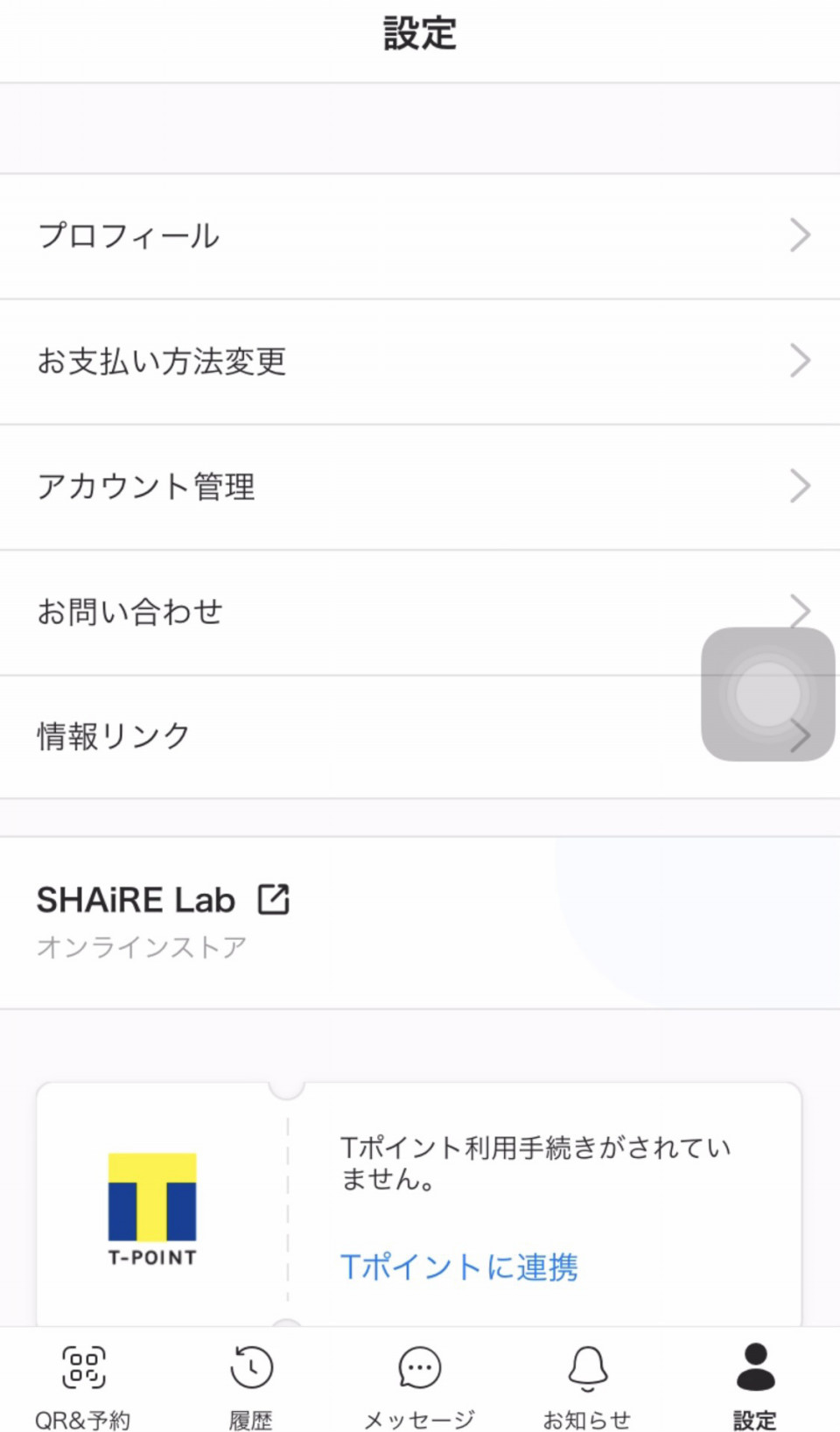Go to アカウント管理
The height and width of the screenshot is (1432, 840).
(x=420, y=487)
